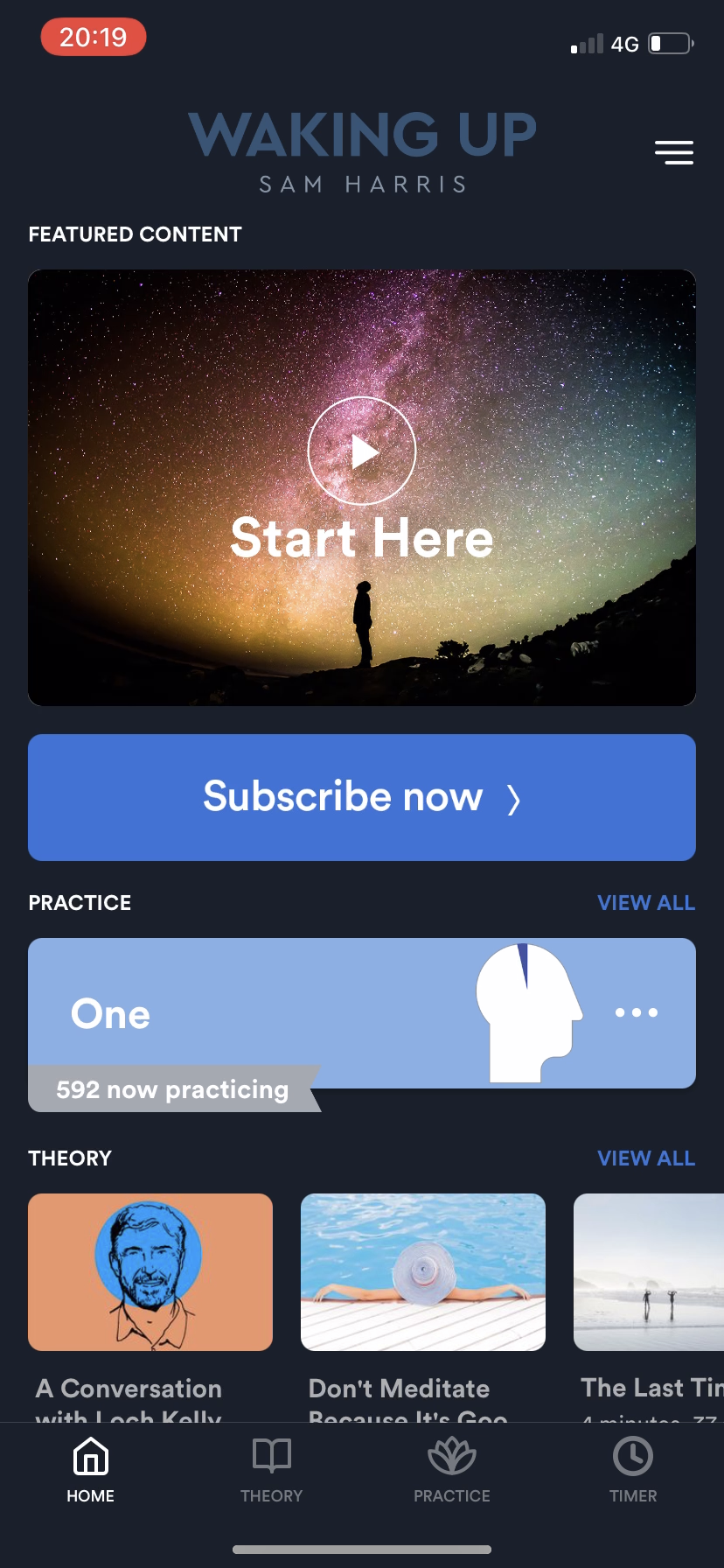Open the hamburger menu
The image size is (724, 1568).
tap(674, 152)
